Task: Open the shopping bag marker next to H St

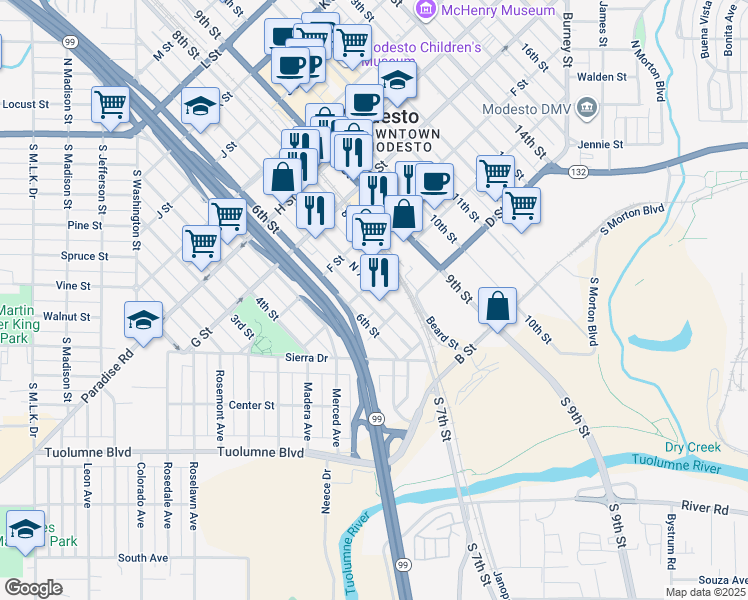Action: click(282, 177)
